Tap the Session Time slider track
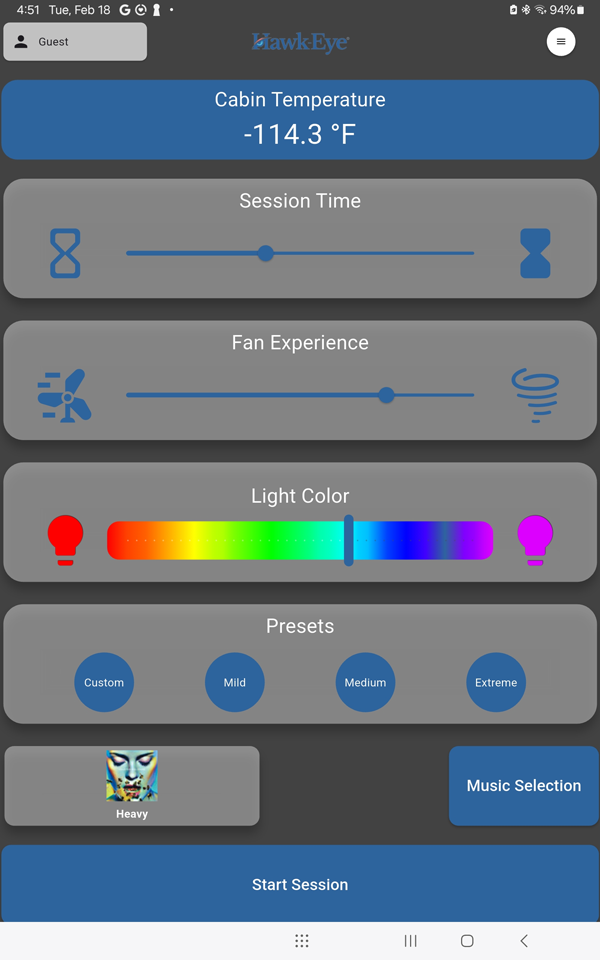 pos(300,253)
